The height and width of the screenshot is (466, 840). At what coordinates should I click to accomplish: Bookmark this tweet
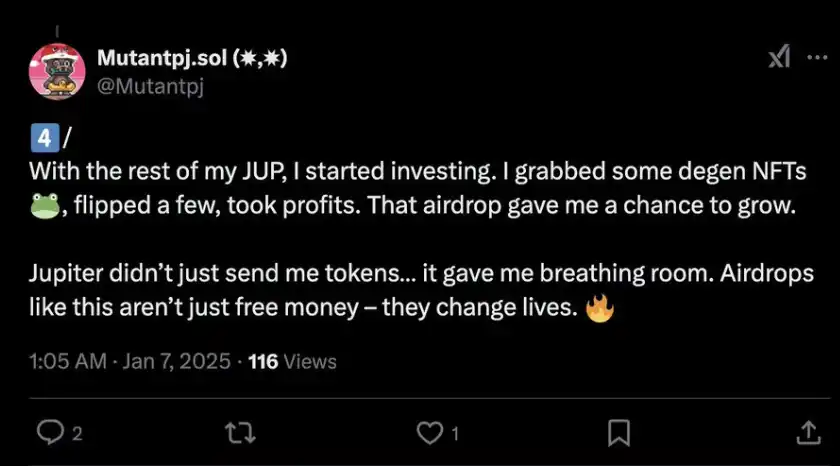pos(619,432)
